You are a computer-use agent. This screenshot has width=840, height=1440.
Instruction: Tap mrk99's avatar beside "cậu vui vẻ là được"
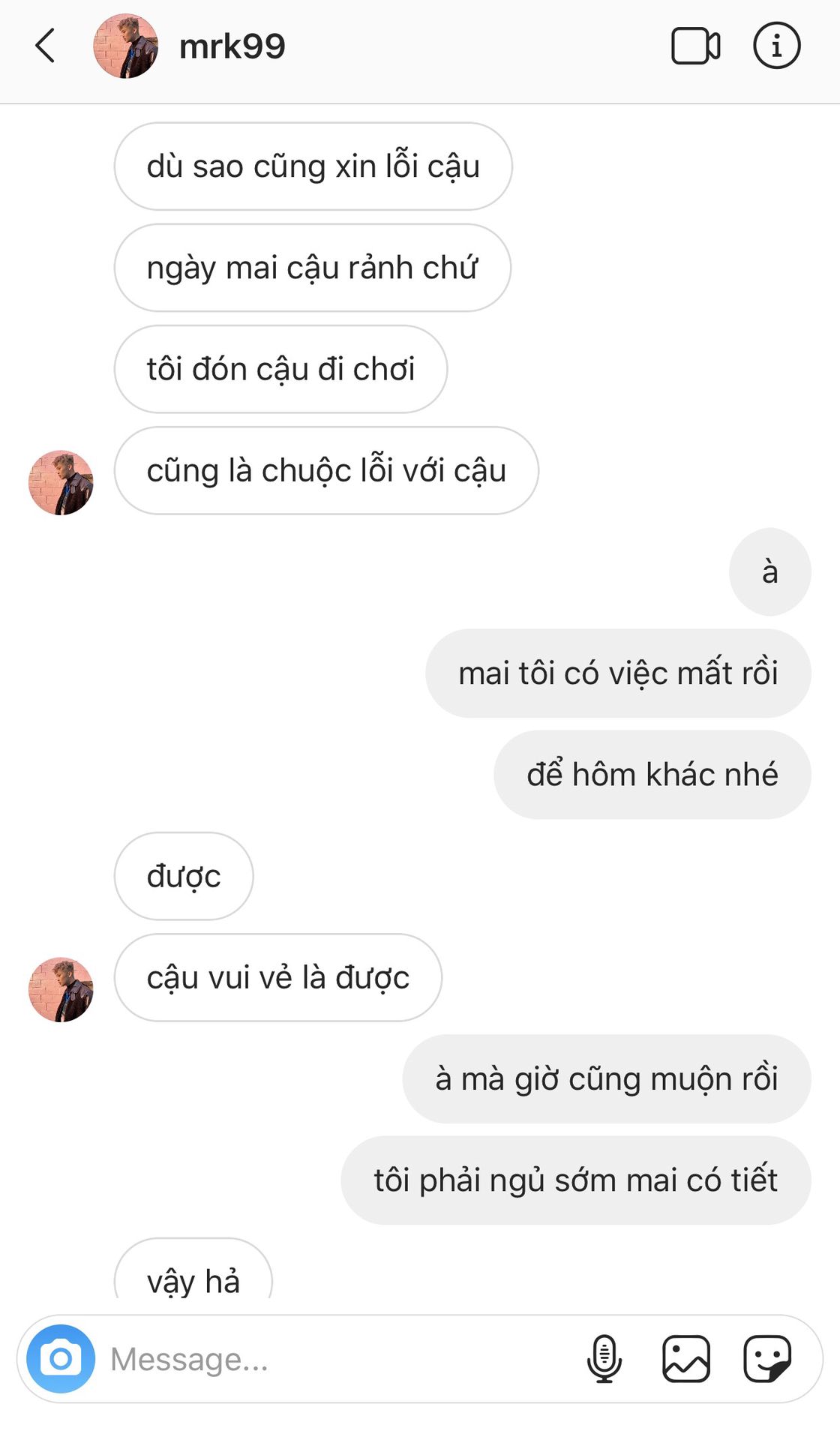click(x=61, y=989)
